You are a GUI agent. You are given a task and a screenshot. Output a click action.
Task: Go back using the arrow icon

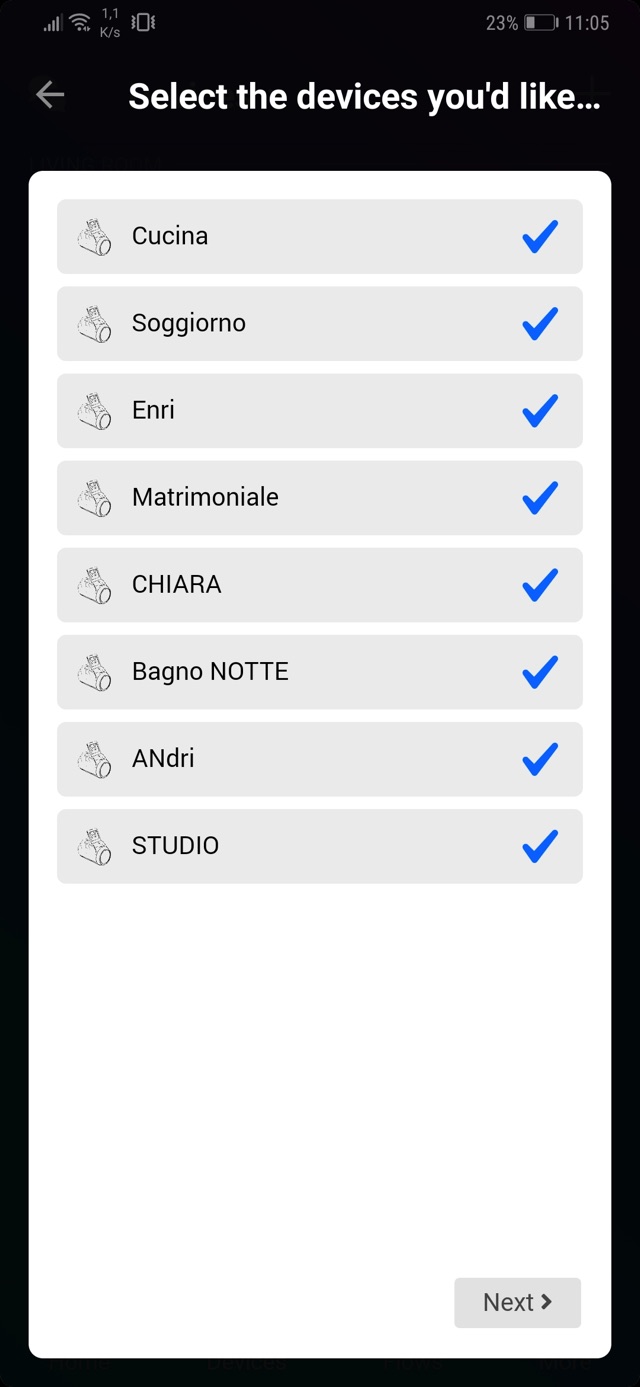(50, 95)
